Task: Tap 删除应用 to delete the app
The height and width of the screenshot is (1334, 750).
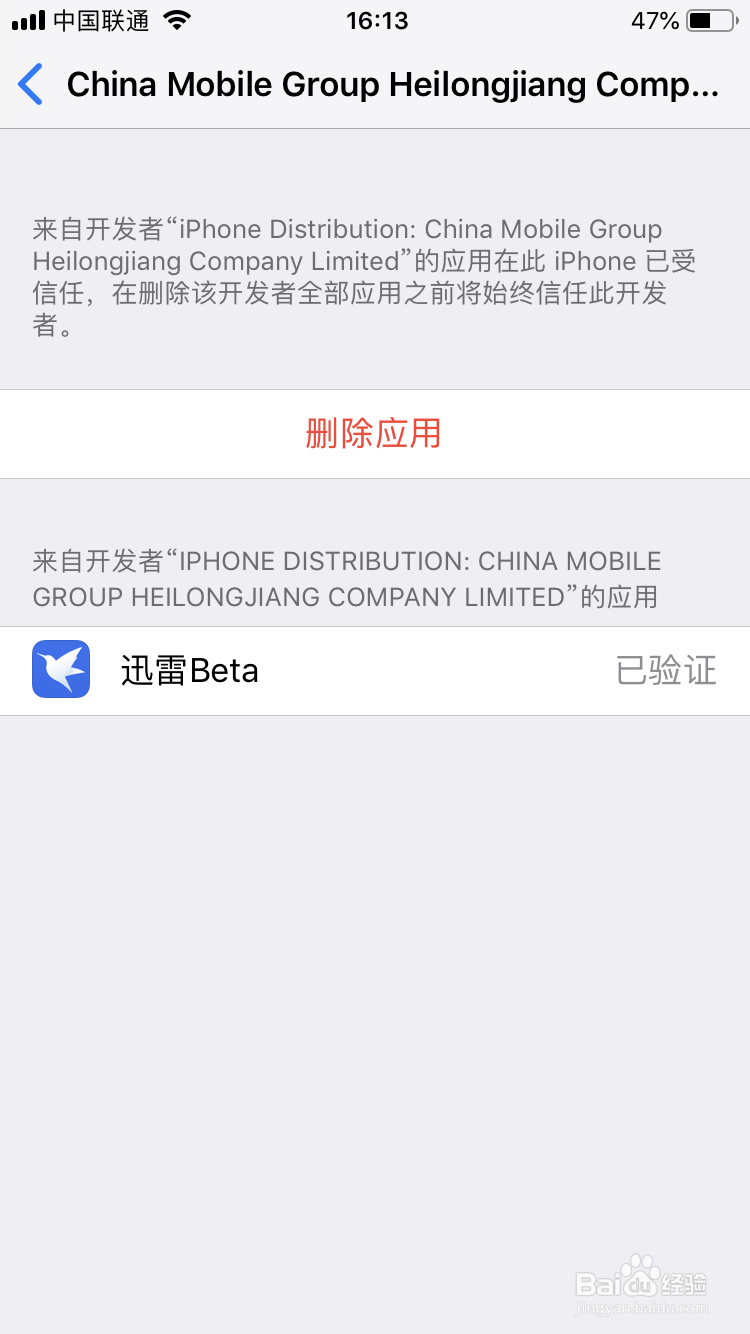Action: 375,433
